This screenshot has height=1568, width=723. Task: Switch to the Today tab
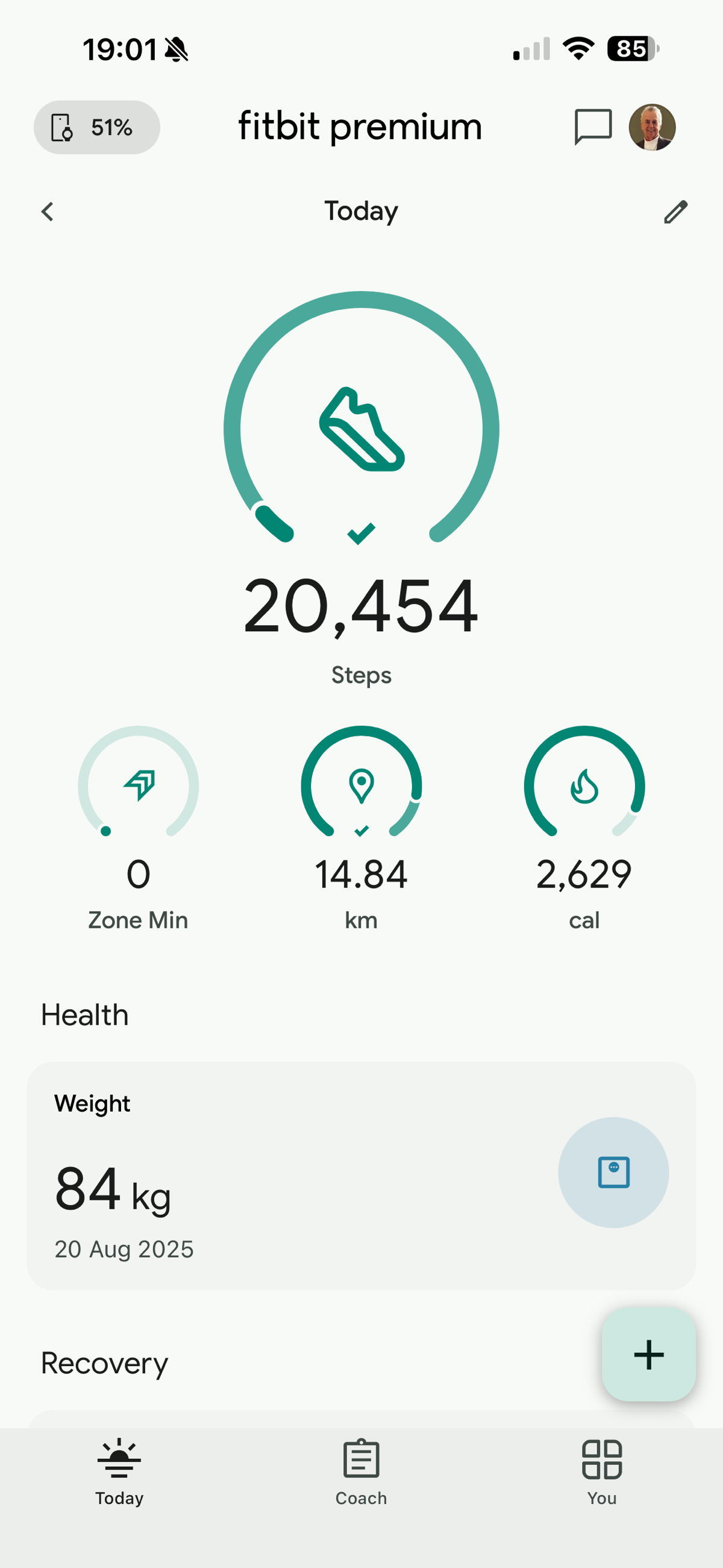point(119,1470)
